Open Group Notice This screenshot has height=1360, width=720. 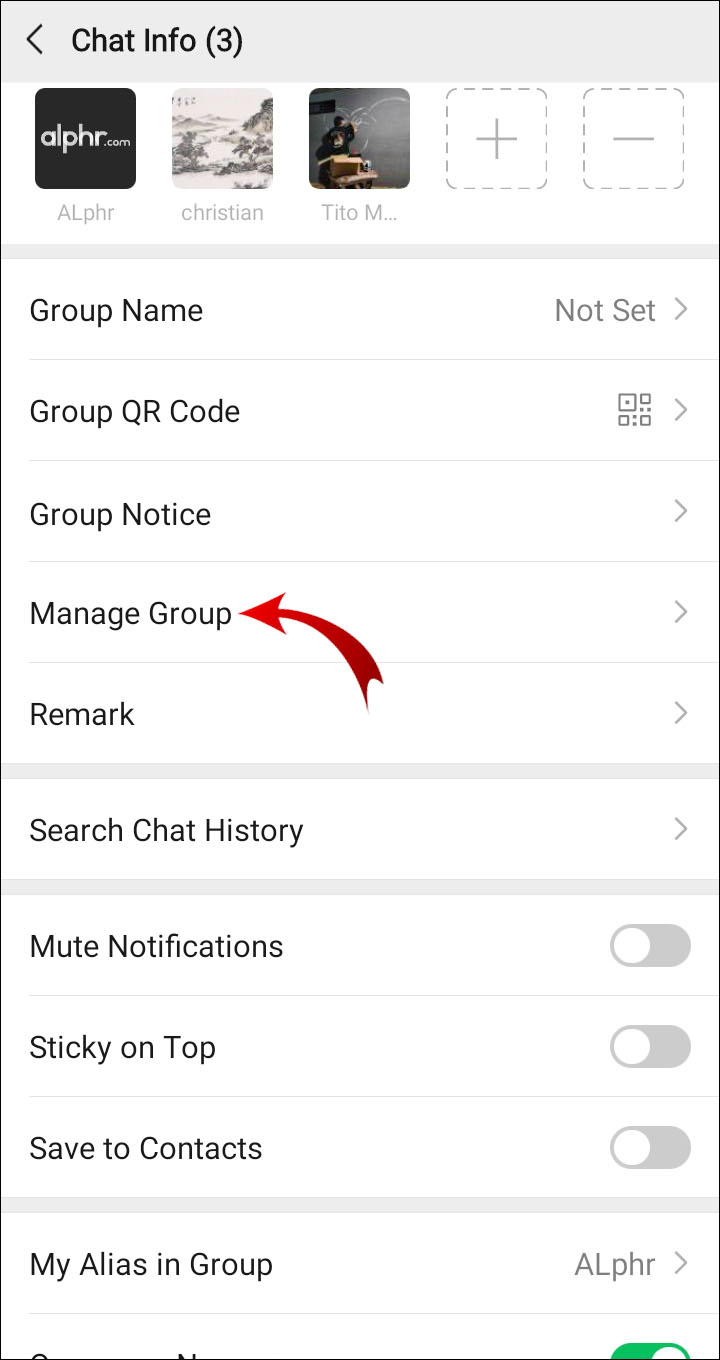click(360, 513)
